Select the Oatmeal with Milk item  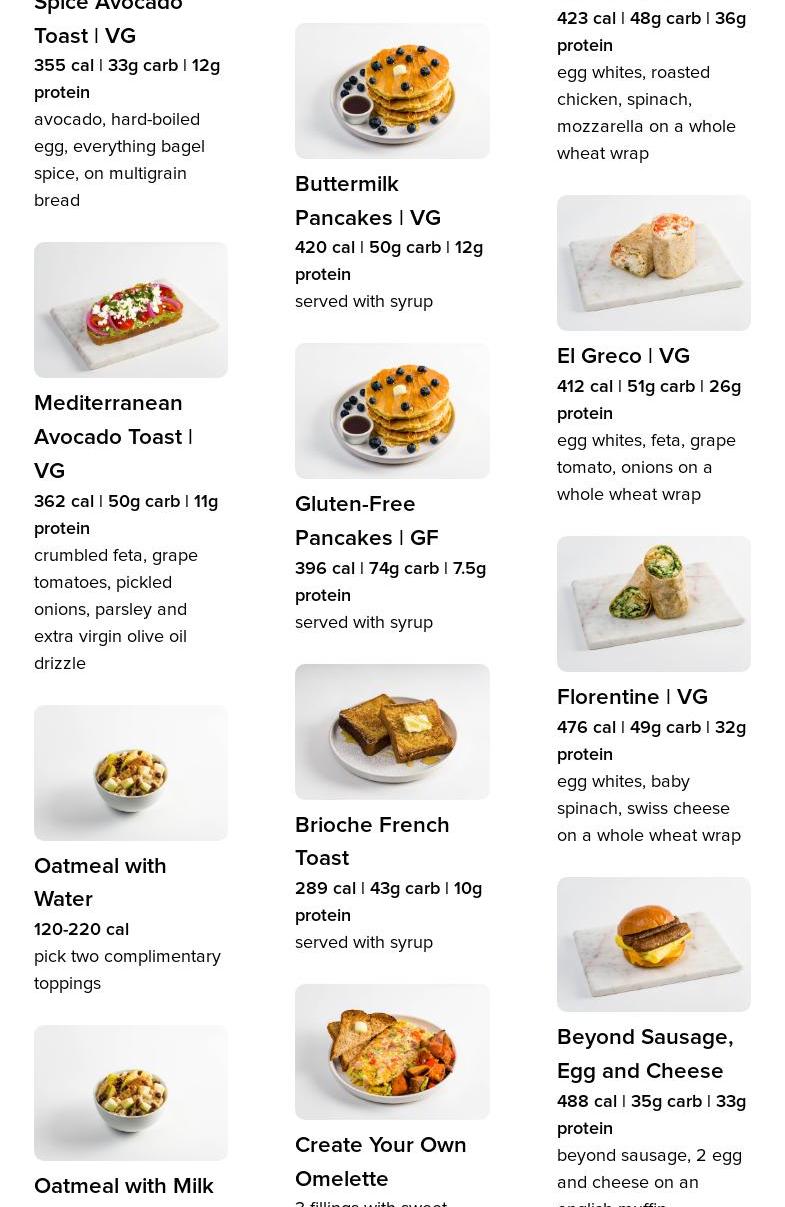tap(130, 1093)
